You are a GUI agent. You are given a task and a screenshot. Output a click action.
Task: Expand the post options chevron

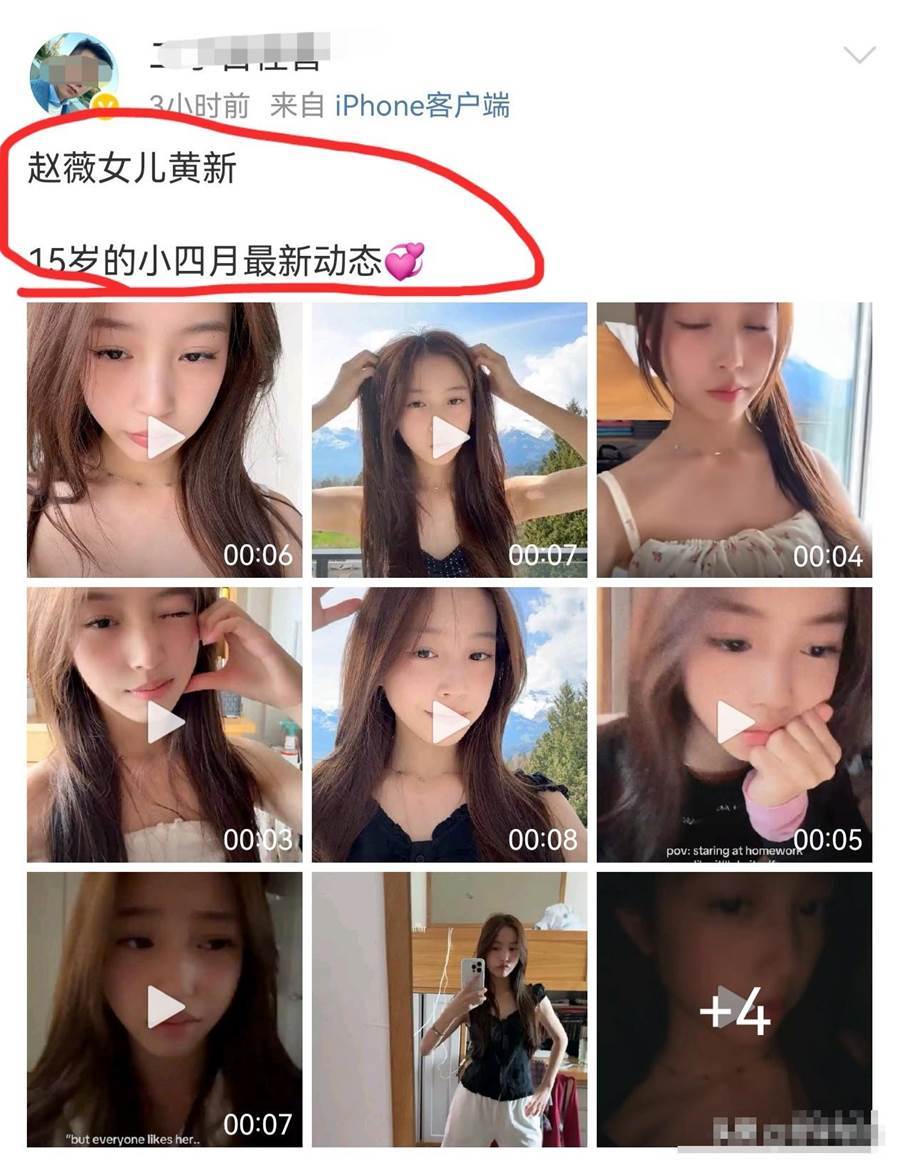point(859,55)
